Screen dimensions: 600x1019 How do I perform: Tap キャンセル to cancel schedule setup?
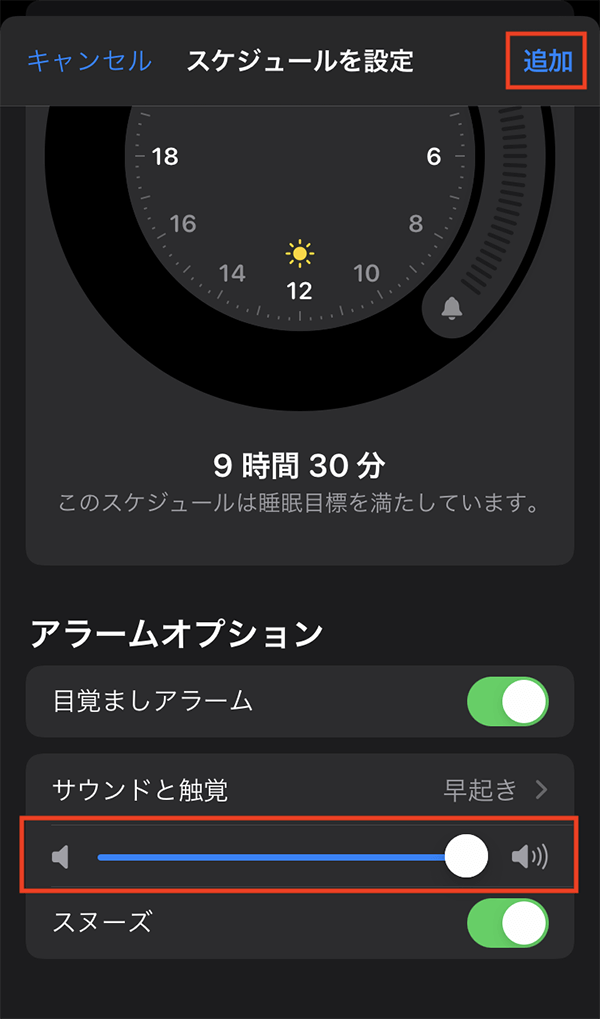coord(89,61)
